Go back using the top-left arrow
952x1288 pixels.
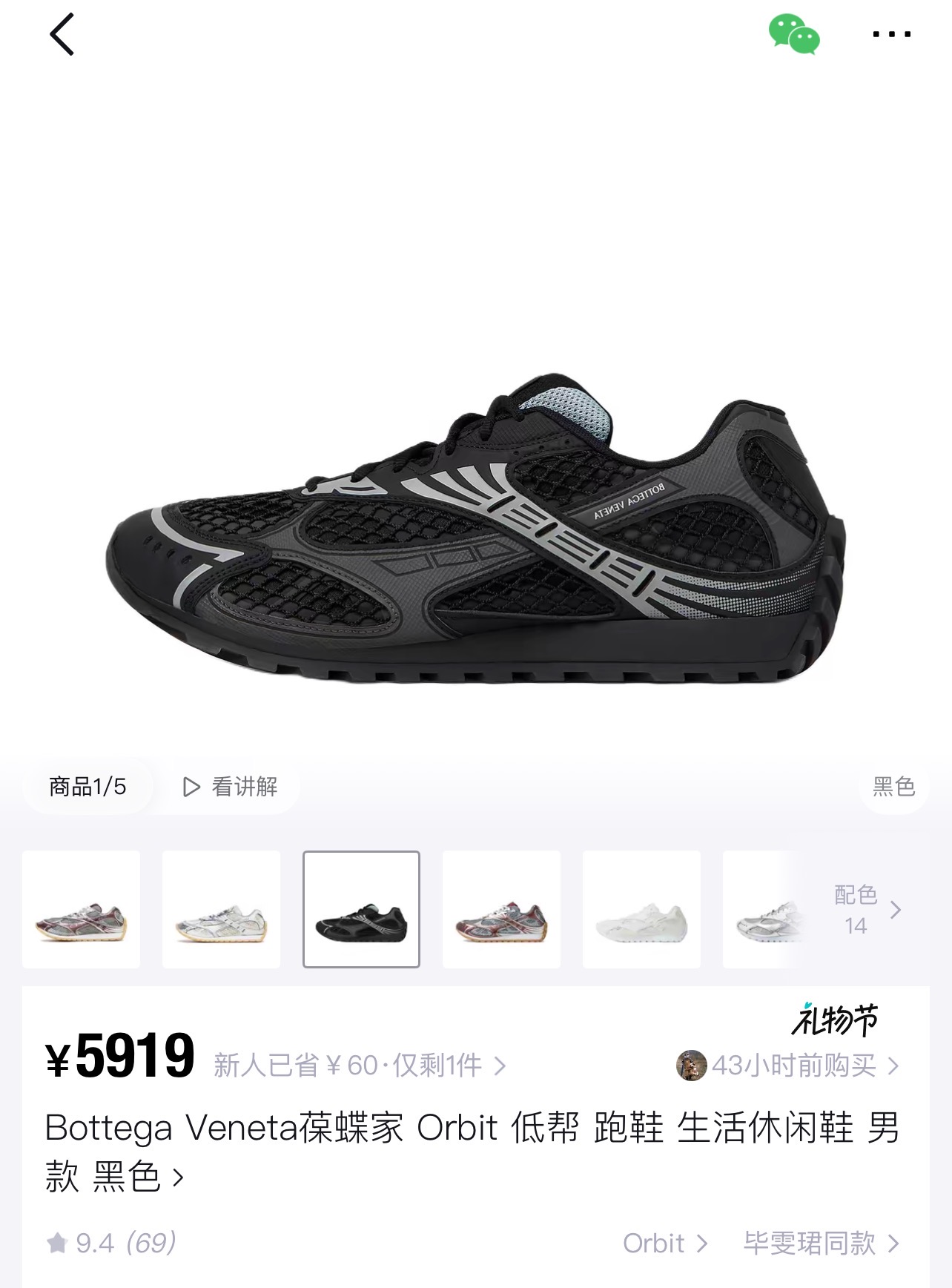coord(62,34)
